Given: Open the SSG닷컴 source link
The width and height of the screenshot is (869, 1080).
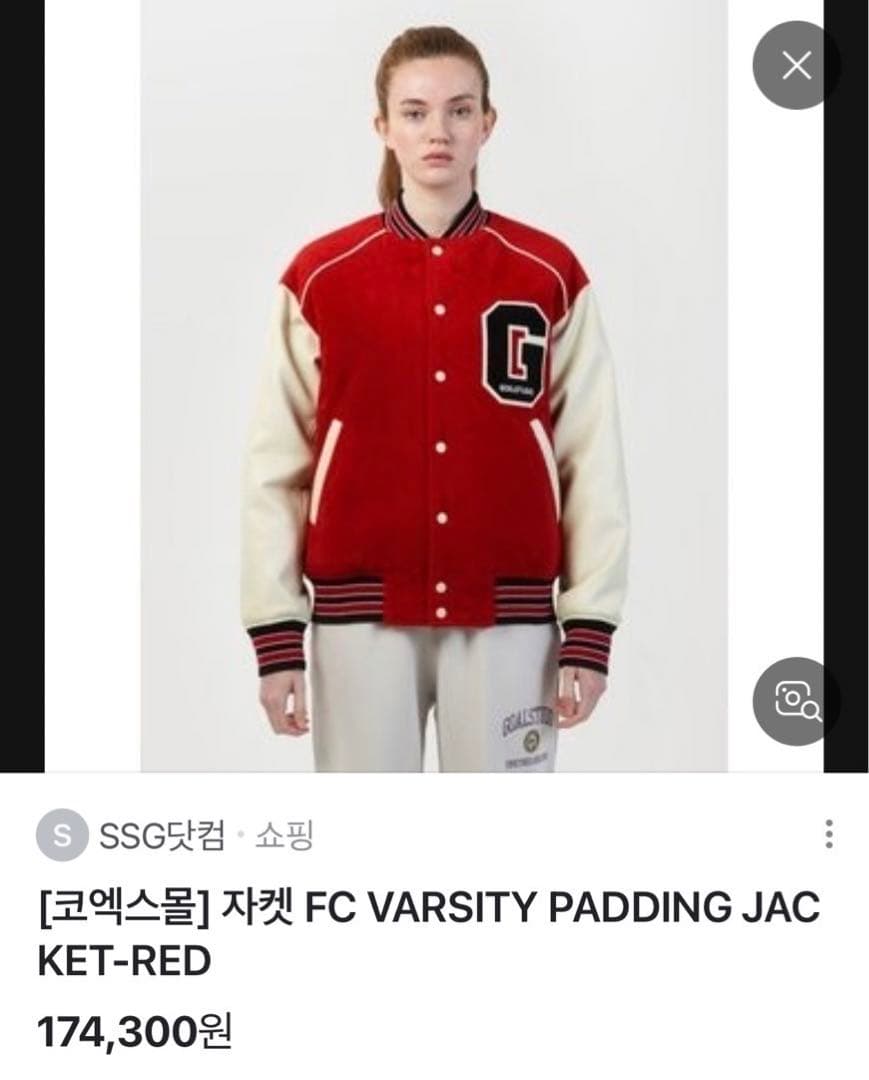Looking at the screenshot, I should (162, 835).
